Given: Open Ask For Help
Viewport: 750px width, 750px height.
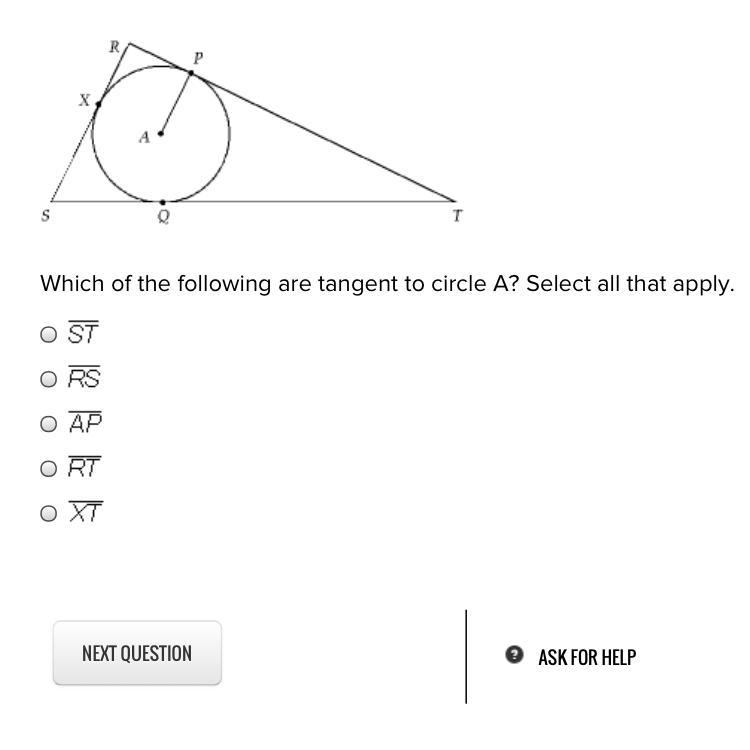Looking at the screenshot, I should click(571, 657).
